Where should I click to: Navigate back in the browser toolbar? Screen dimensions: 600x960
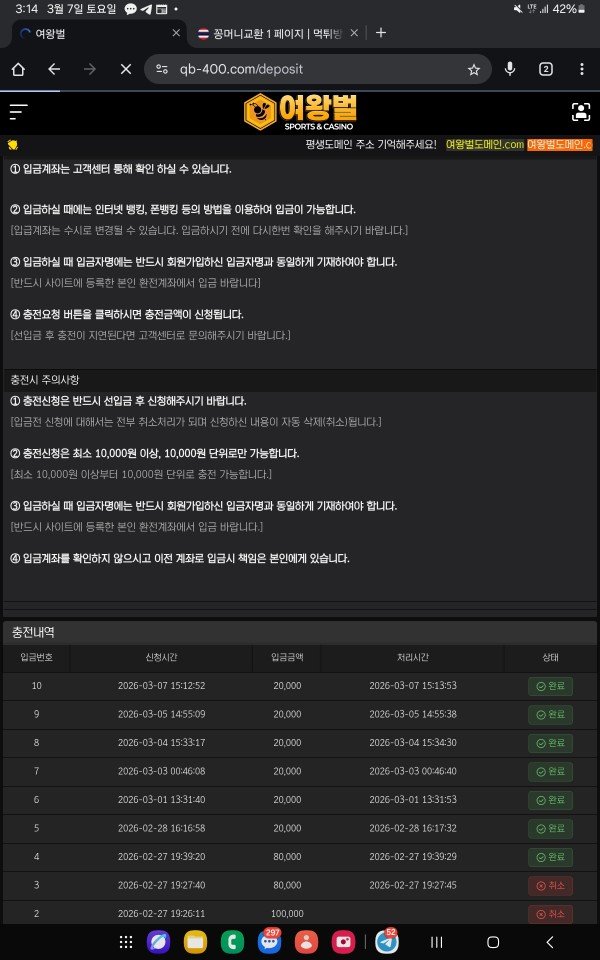[54, 69]
